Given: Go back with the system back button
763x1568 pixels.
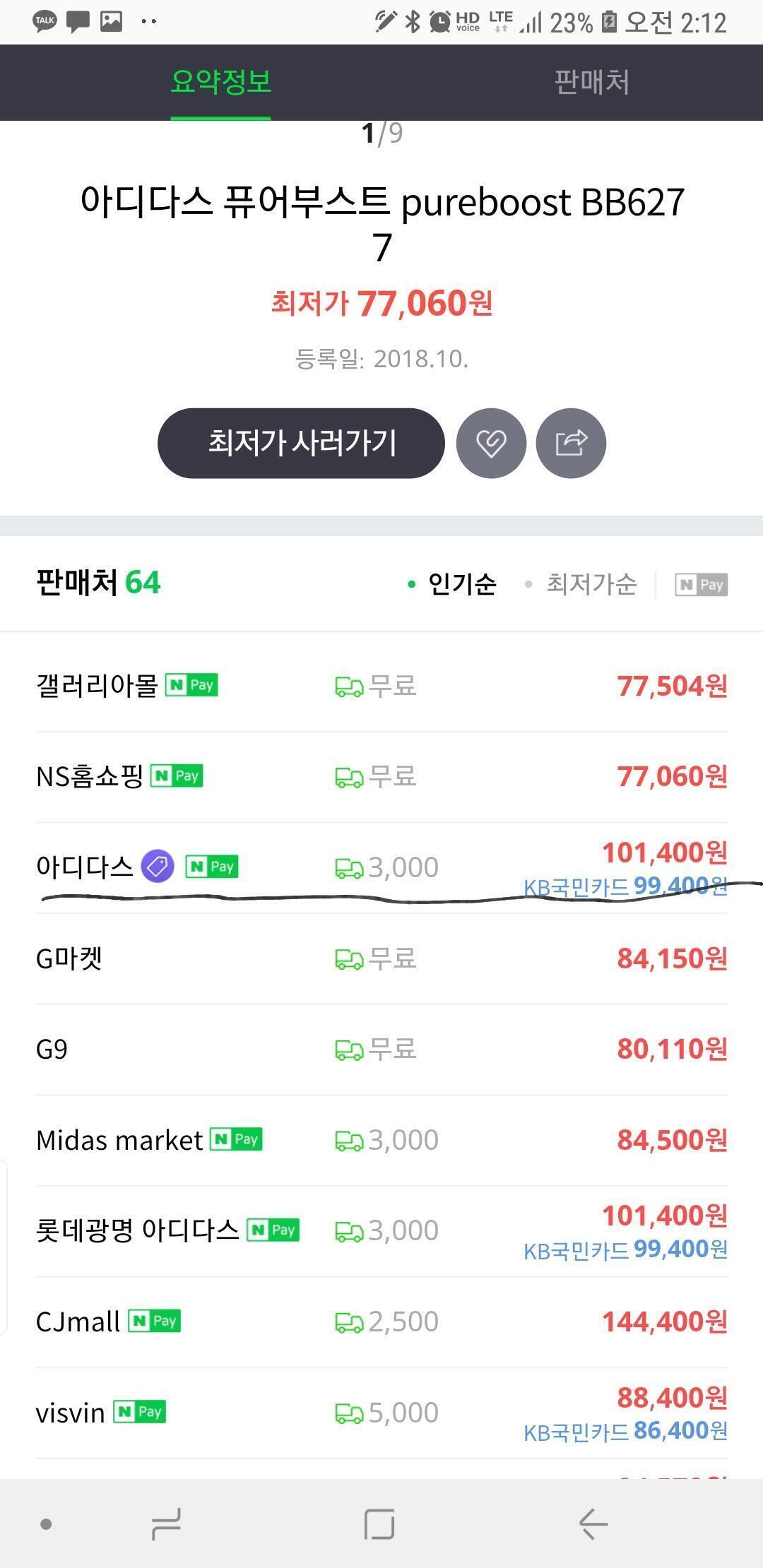Looking at the screenshot, I should click(x=593, y=1524).
